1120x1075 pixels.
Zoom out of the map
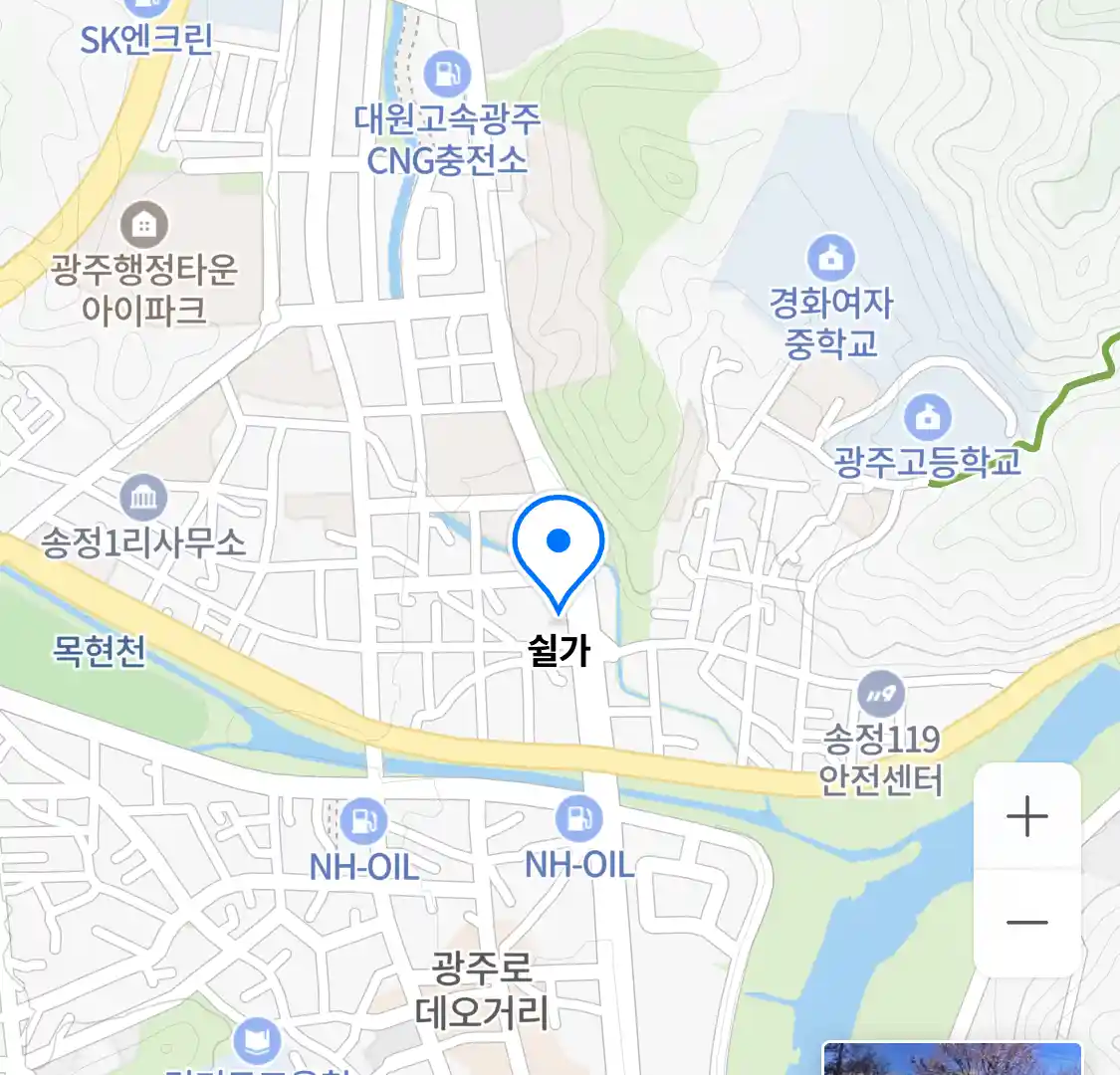click(1026, 922)
